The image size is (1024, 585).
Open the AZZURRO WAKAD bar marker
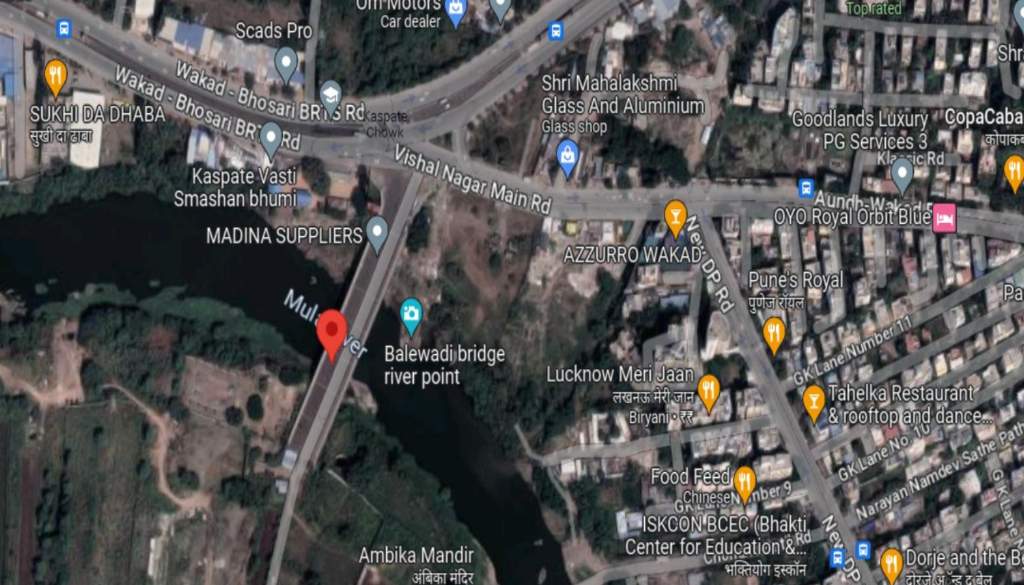pyautogui.click(x=676, y=216)
